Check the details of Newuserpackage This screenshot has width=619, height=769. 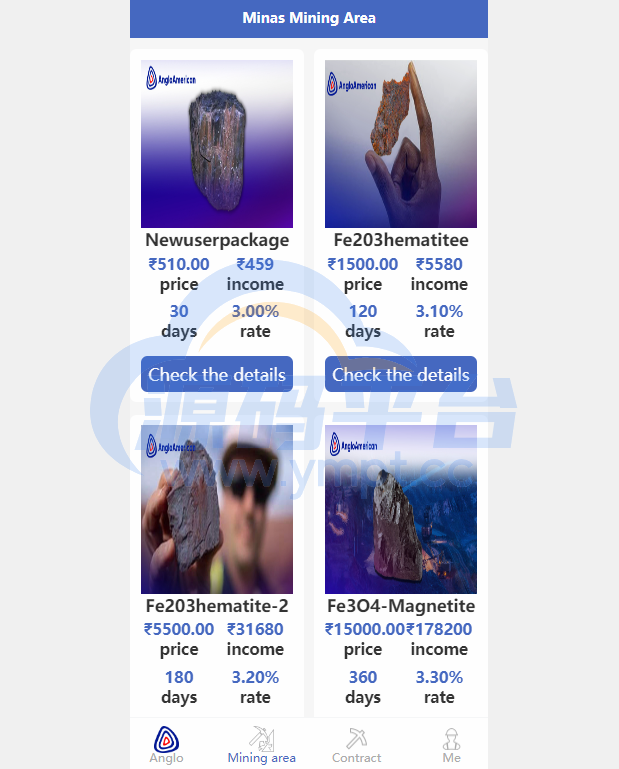click(x=216, y=374)
